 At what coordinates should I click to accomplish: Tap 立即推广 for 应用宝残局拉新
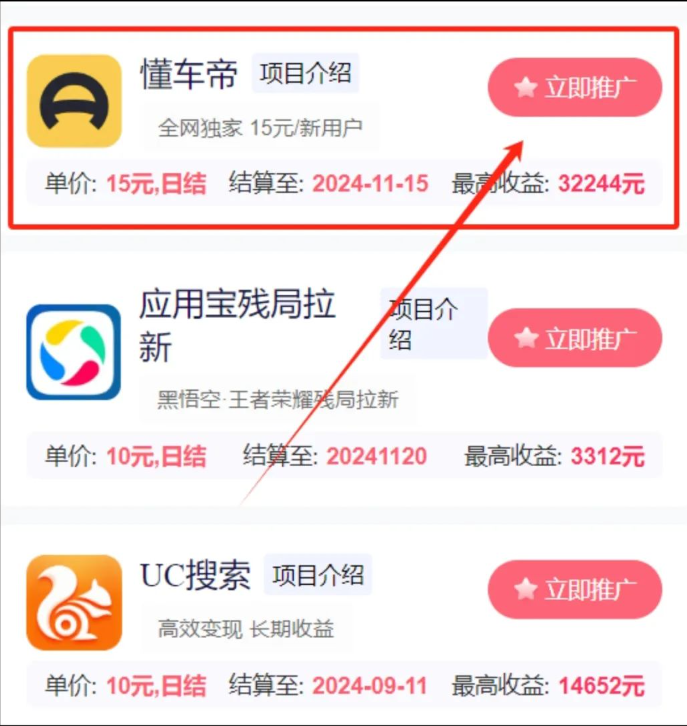pyautogui.click(x=575, y=338)
